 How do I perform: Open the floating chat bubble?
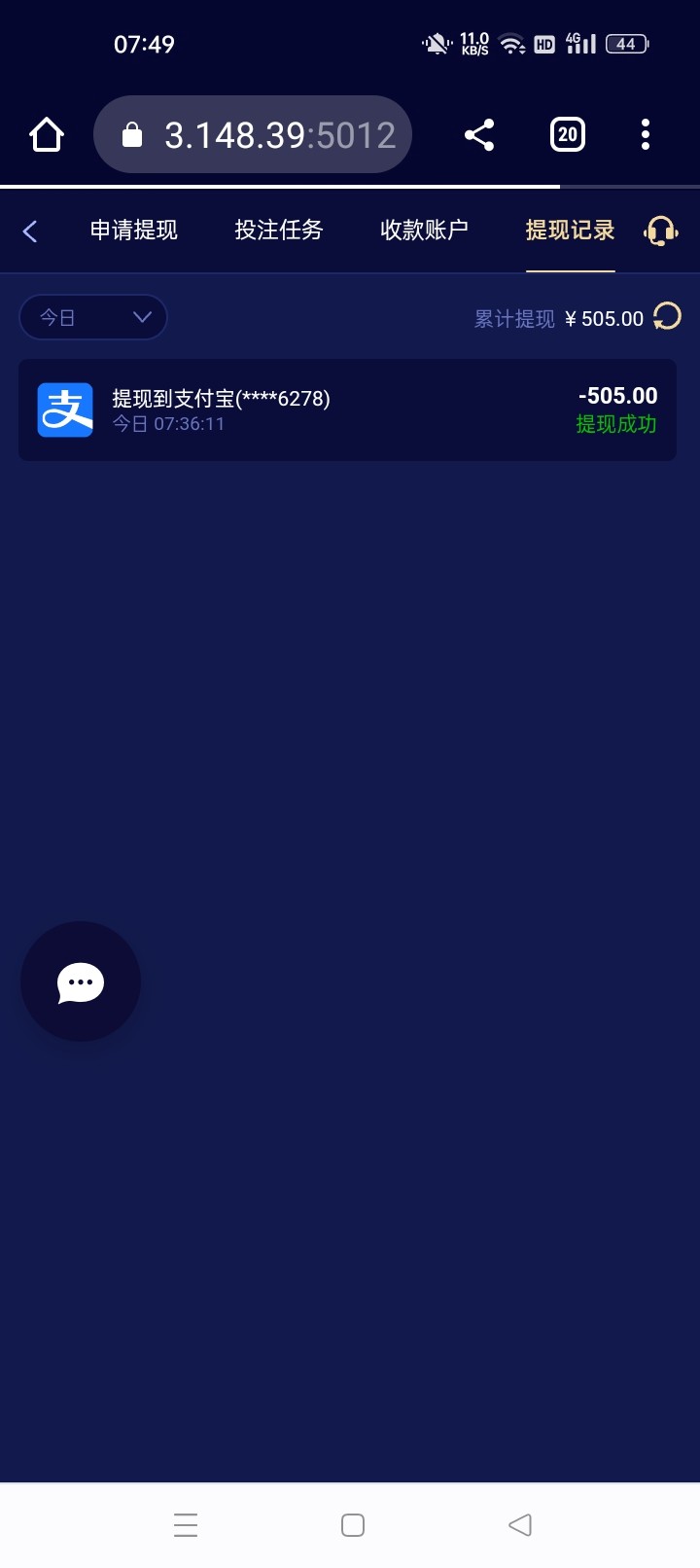pyautogui.click(x=81, y=981)
